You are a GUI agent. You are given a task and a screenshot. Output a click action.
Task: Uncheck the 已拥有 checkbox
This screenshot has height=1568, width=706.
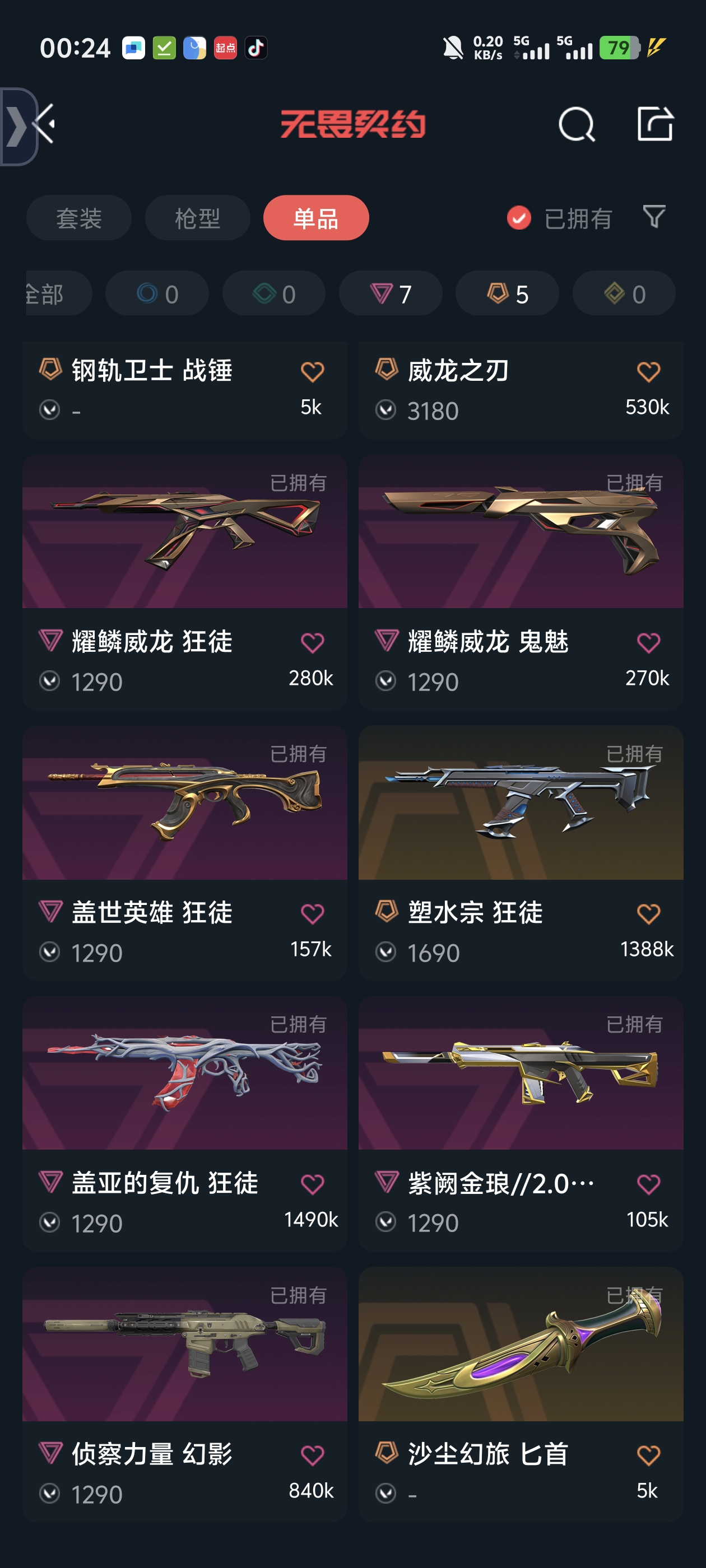pos(519,218)
